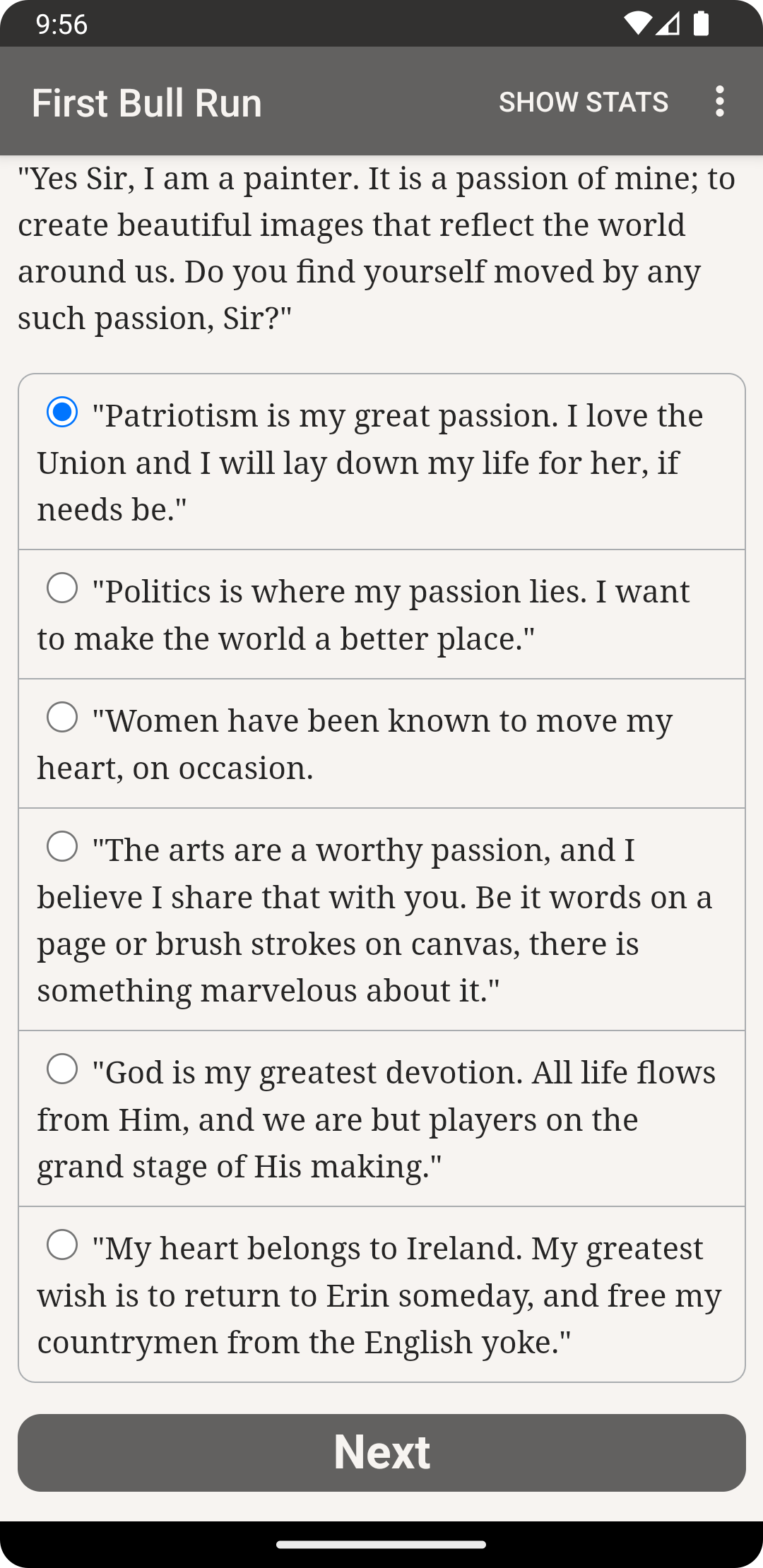Tap the Next button to continue
This screenshot has width=763, height=1568.
point(381,1453)
